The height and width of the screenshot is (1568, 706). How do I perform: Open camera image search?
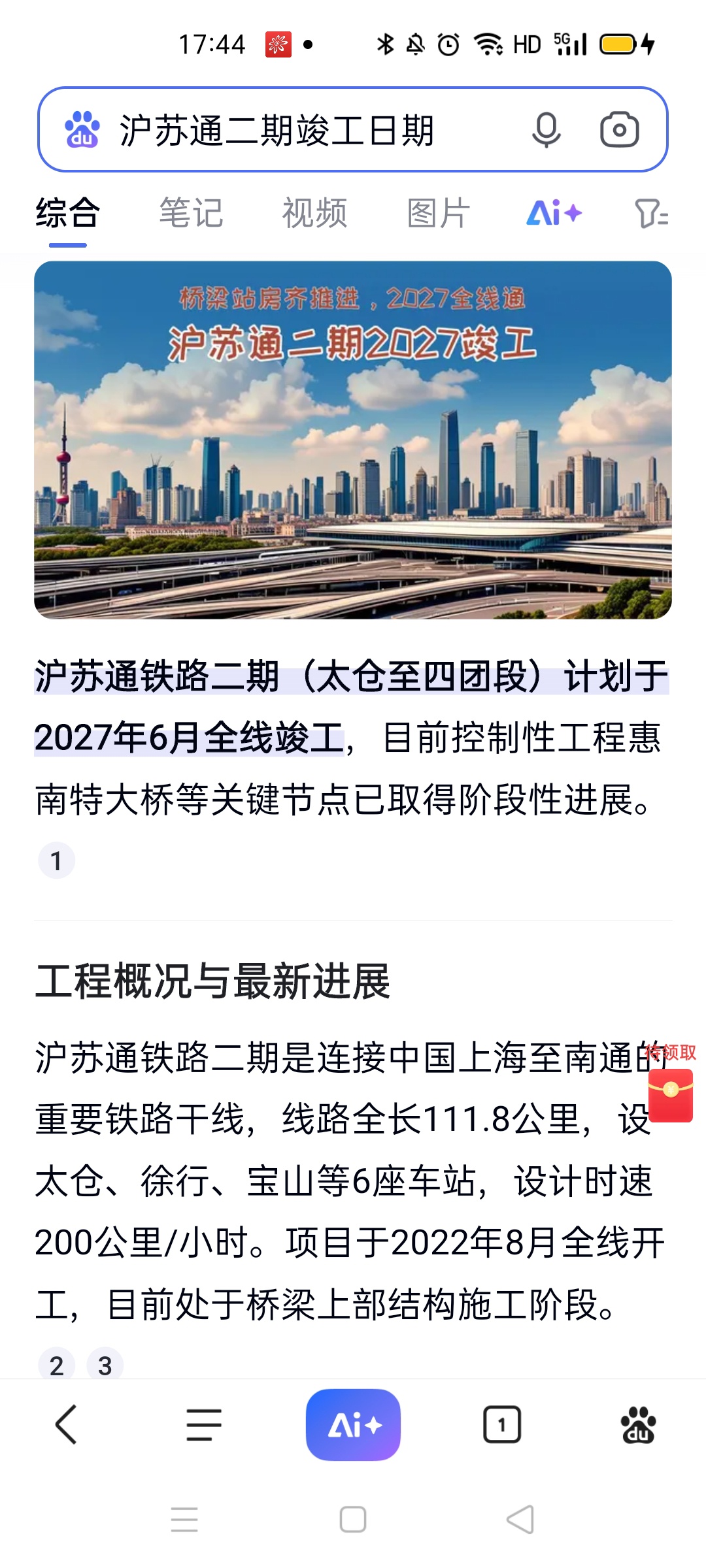point(619,130)
